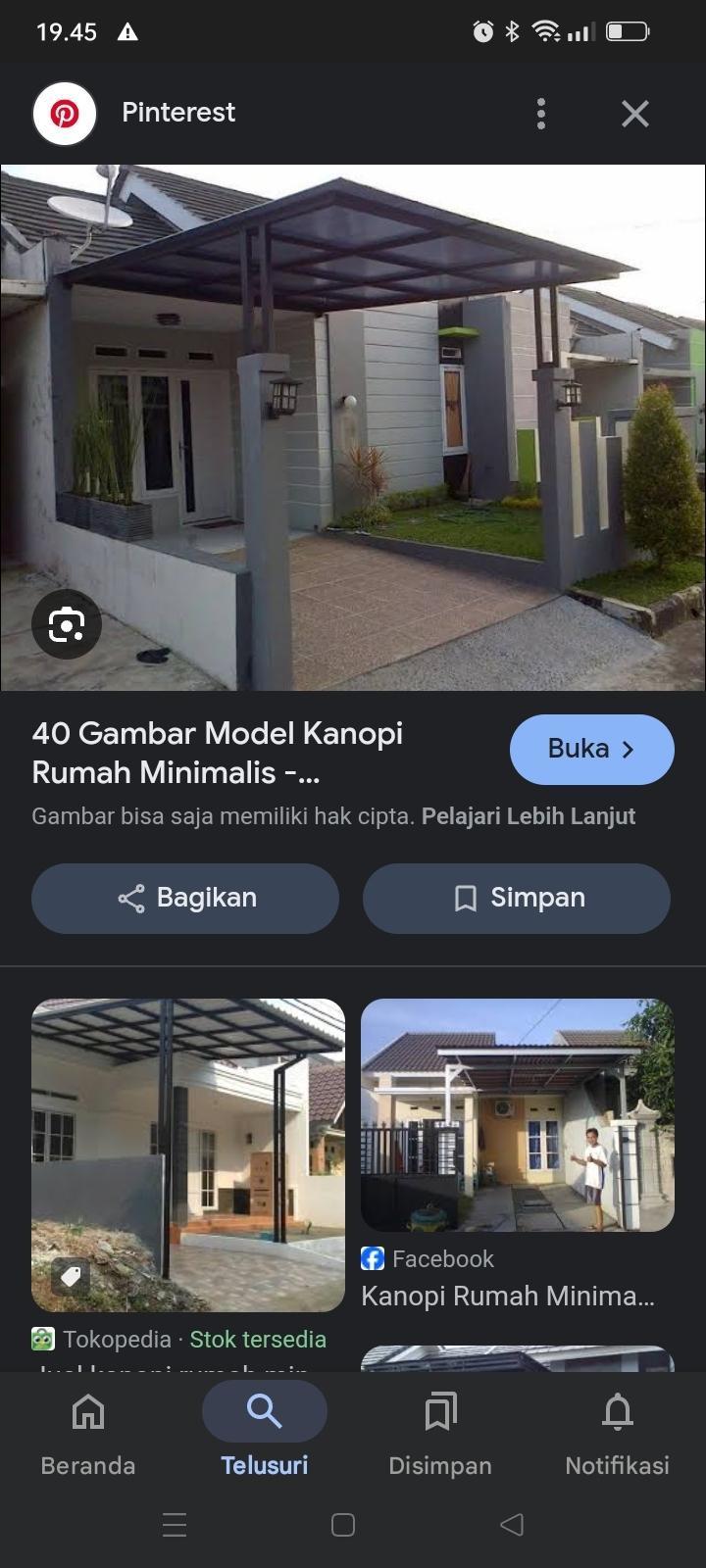The image size is (706, 1568).
Task: Open the Pelajari Lebih Lanjut link
Action: [x=529, y=816]
